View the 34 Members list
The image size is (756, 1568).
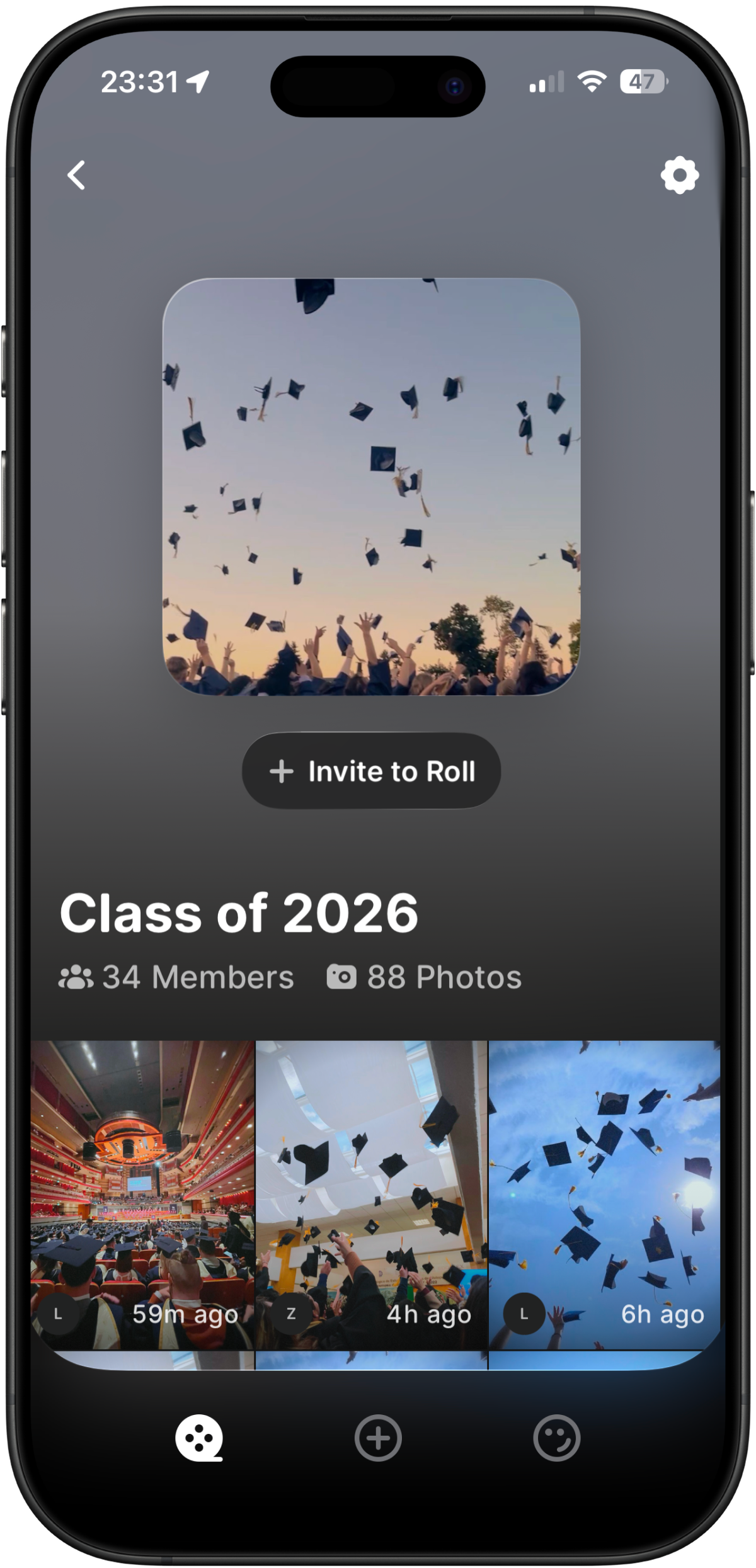[176, 977]
